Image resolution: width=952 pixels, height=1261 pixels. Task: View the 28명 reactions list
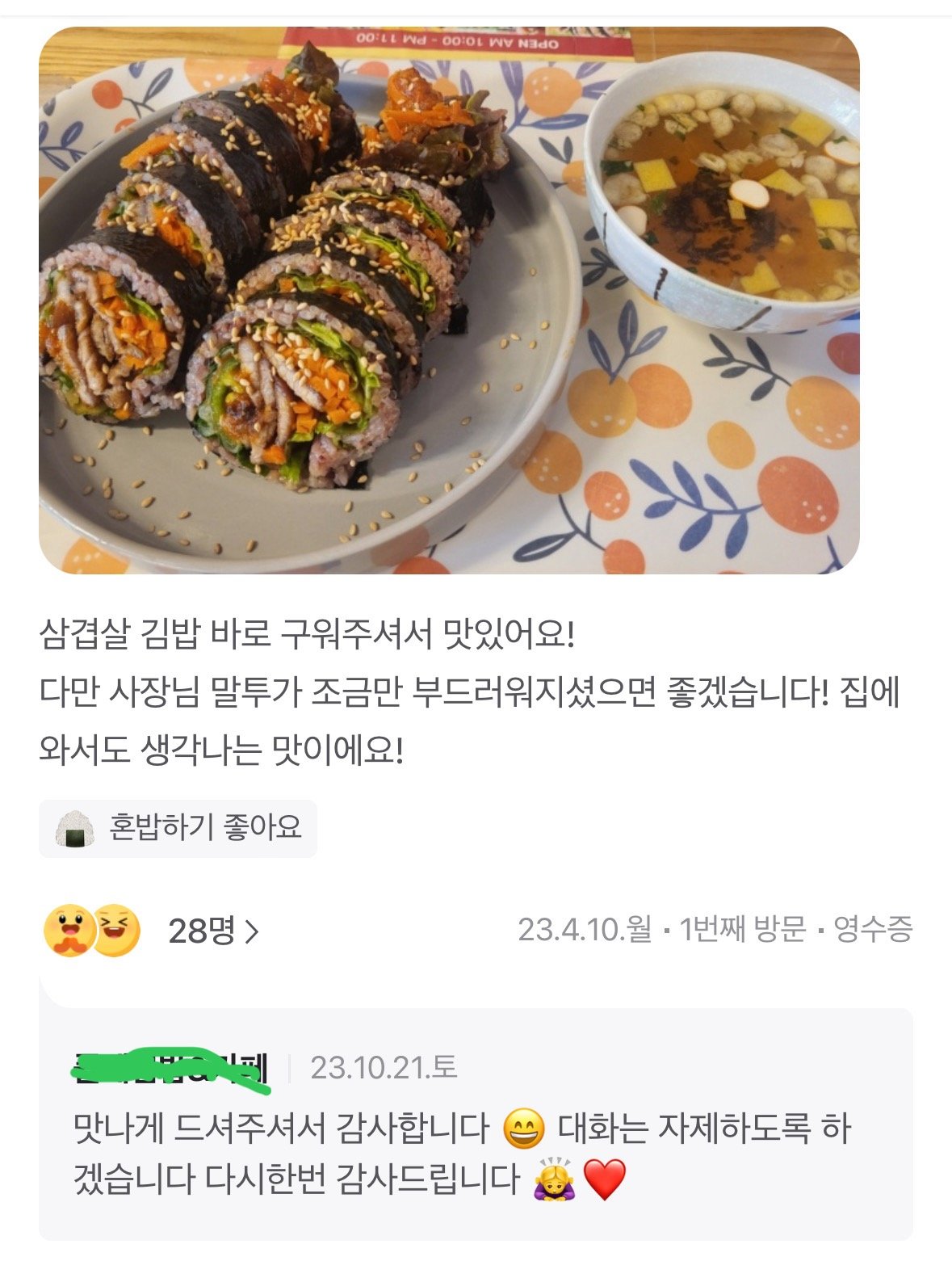(x=212, y=931)
